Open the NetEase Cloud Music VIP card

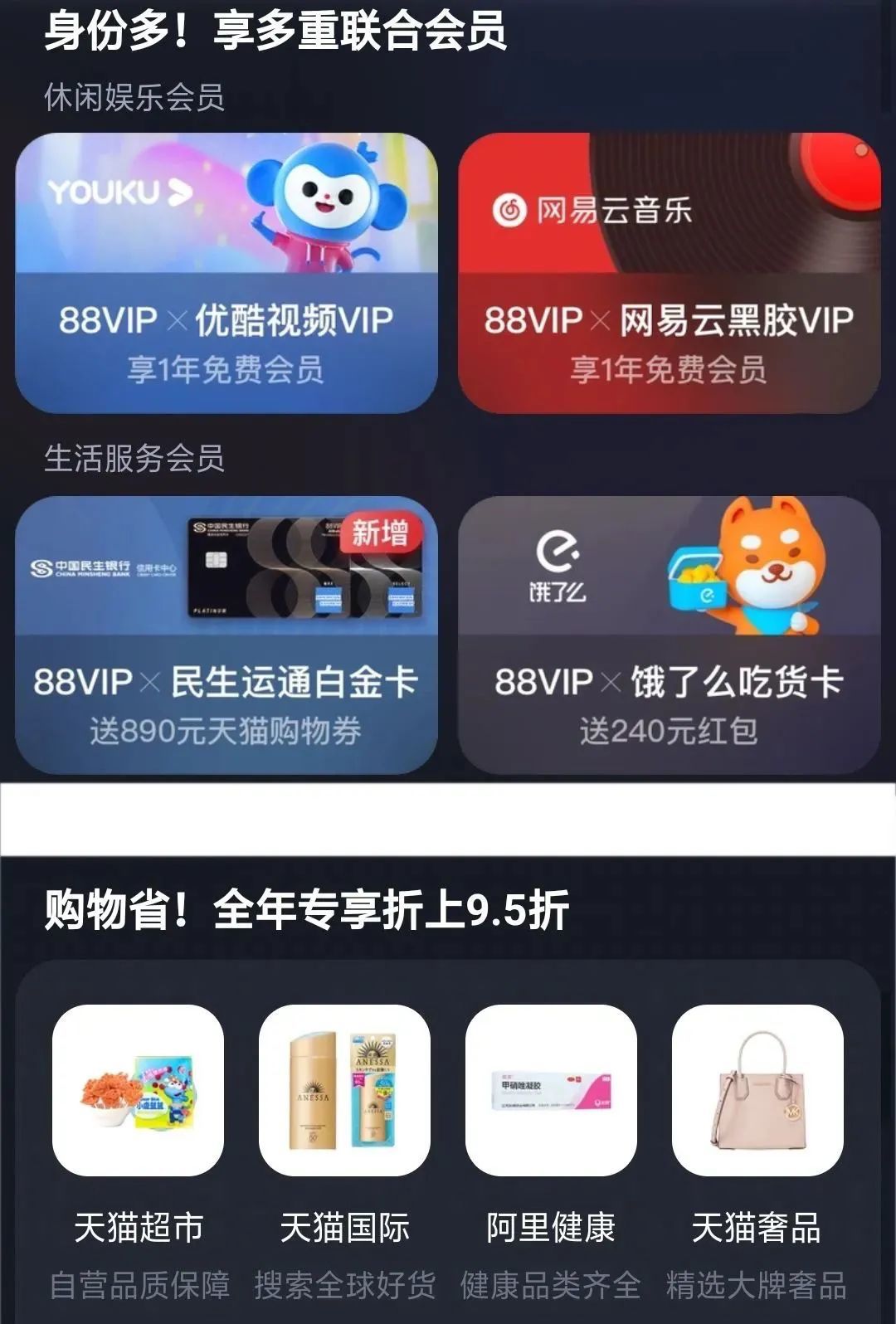pyautogui.click(x=669, y=273)
